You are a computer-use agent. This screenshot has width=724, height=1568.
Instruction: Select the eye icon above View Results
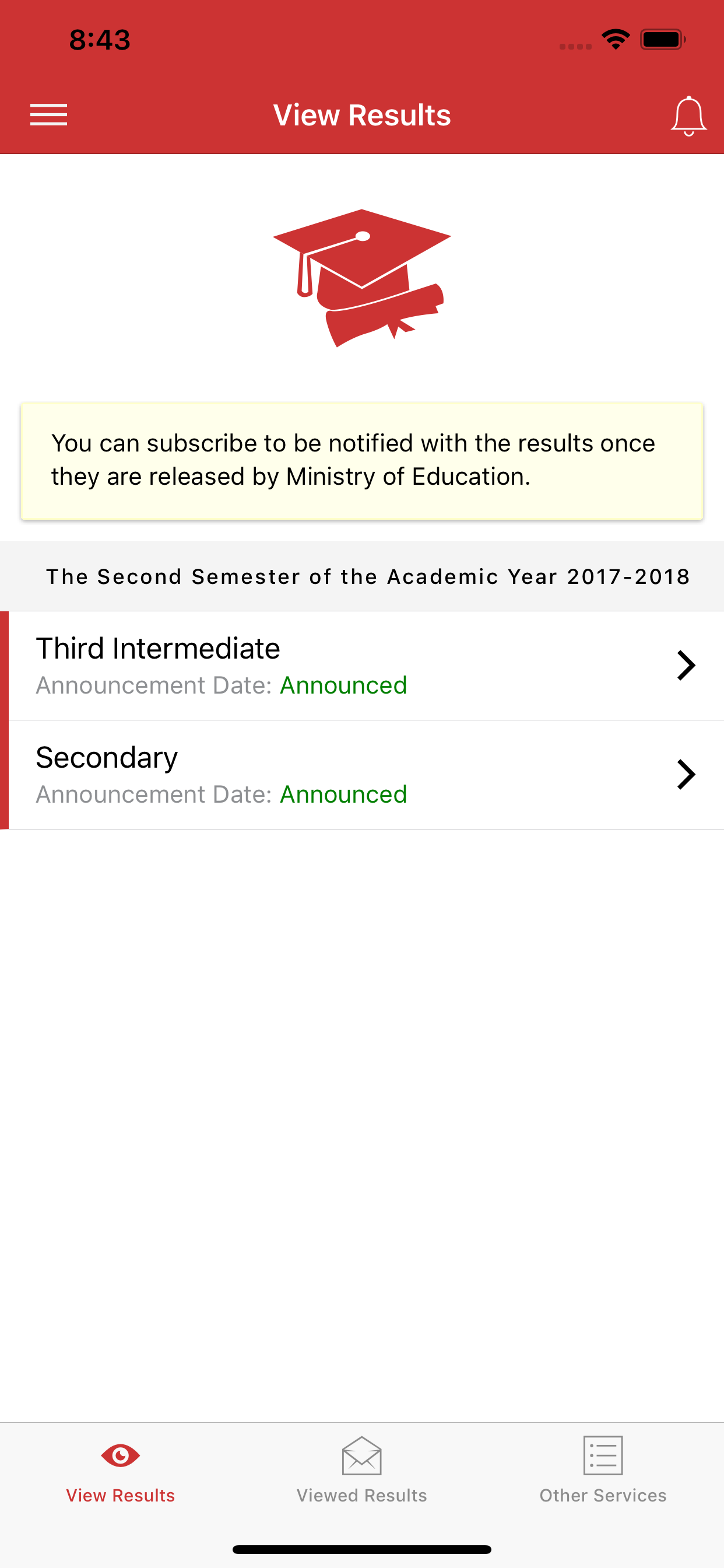121,1457
